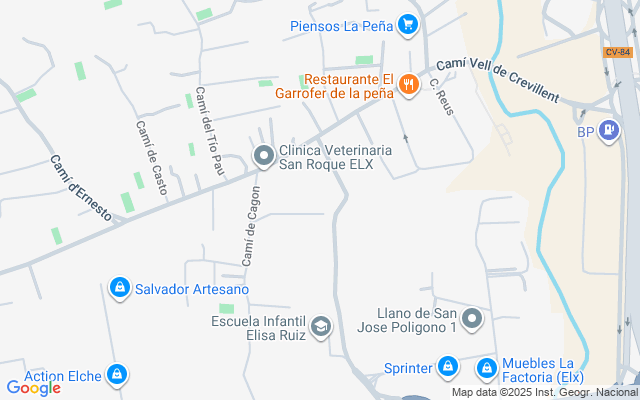Open the Action Elche store marker
Viewport: 640px width, 400px height.
point(118,375)
